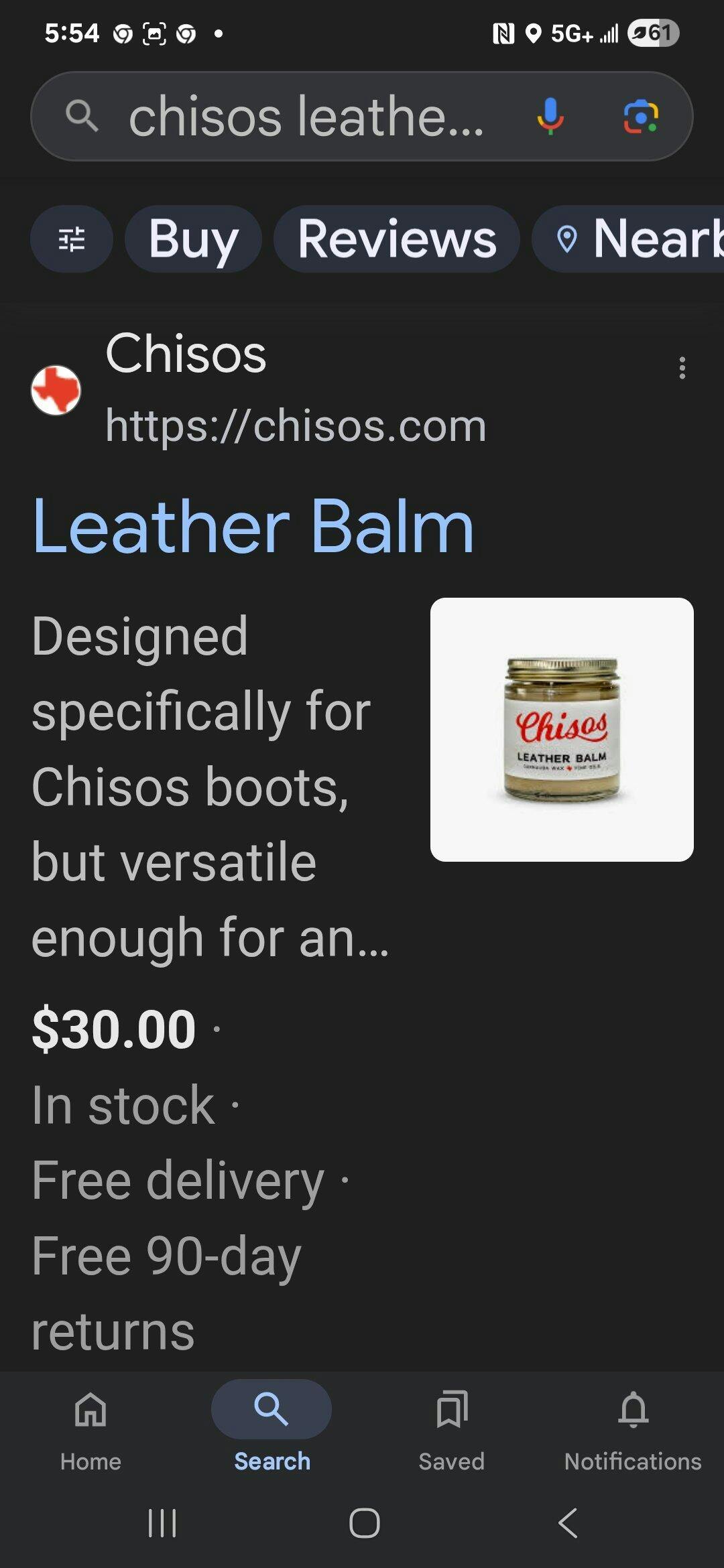
Task: Open Google Lens camera search
Action: tap(641, 117)
